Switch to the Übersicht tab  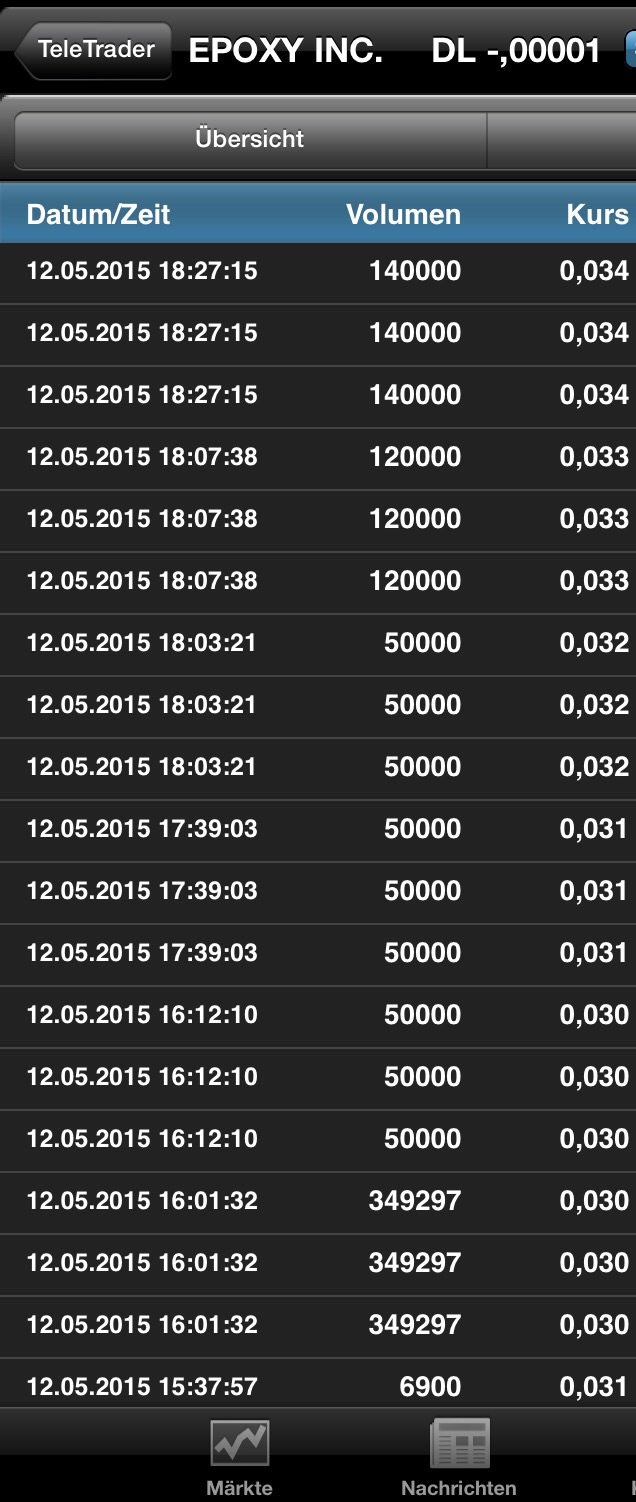(x=249, y=139)
